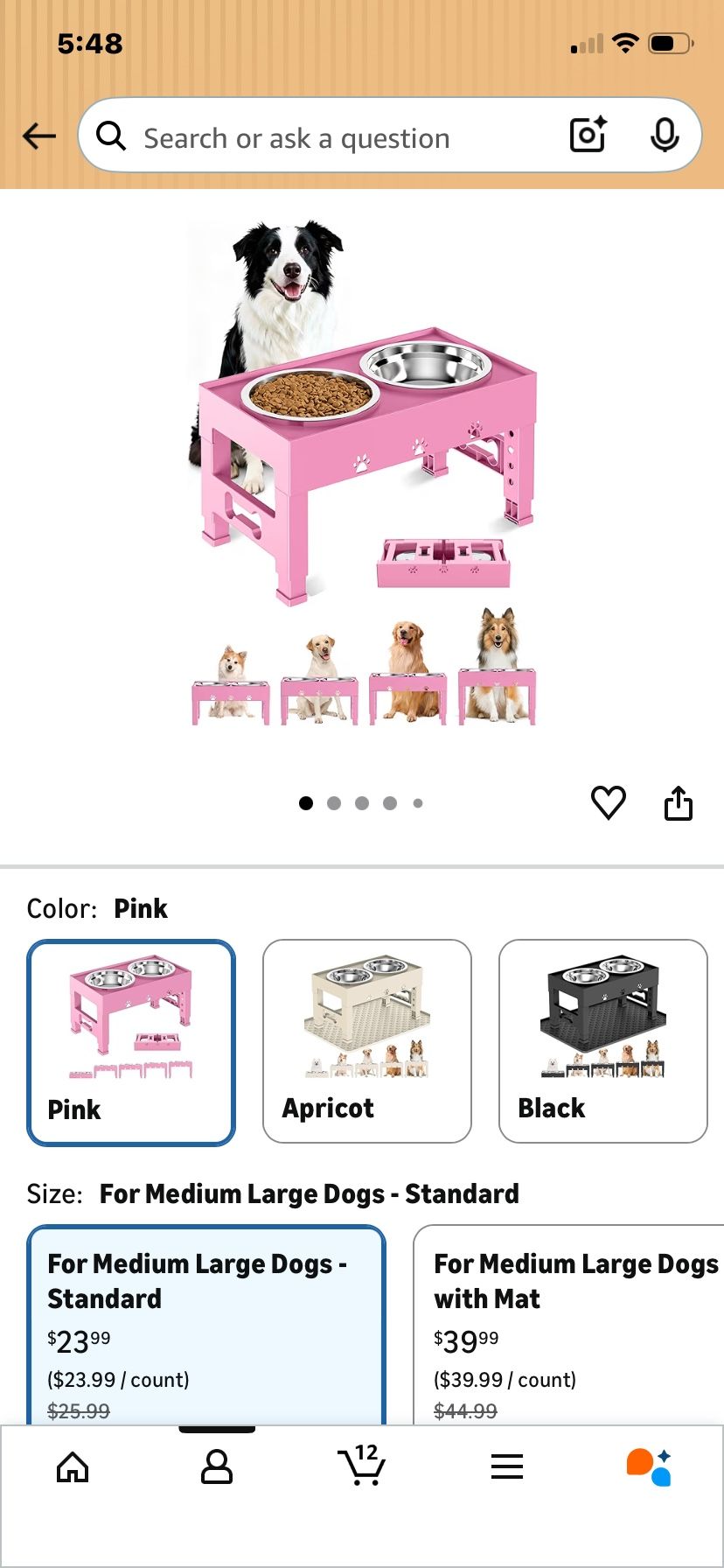This screenshot has height=1568, width=724.
Task: Open camera lens search
Action: (588, 136)
